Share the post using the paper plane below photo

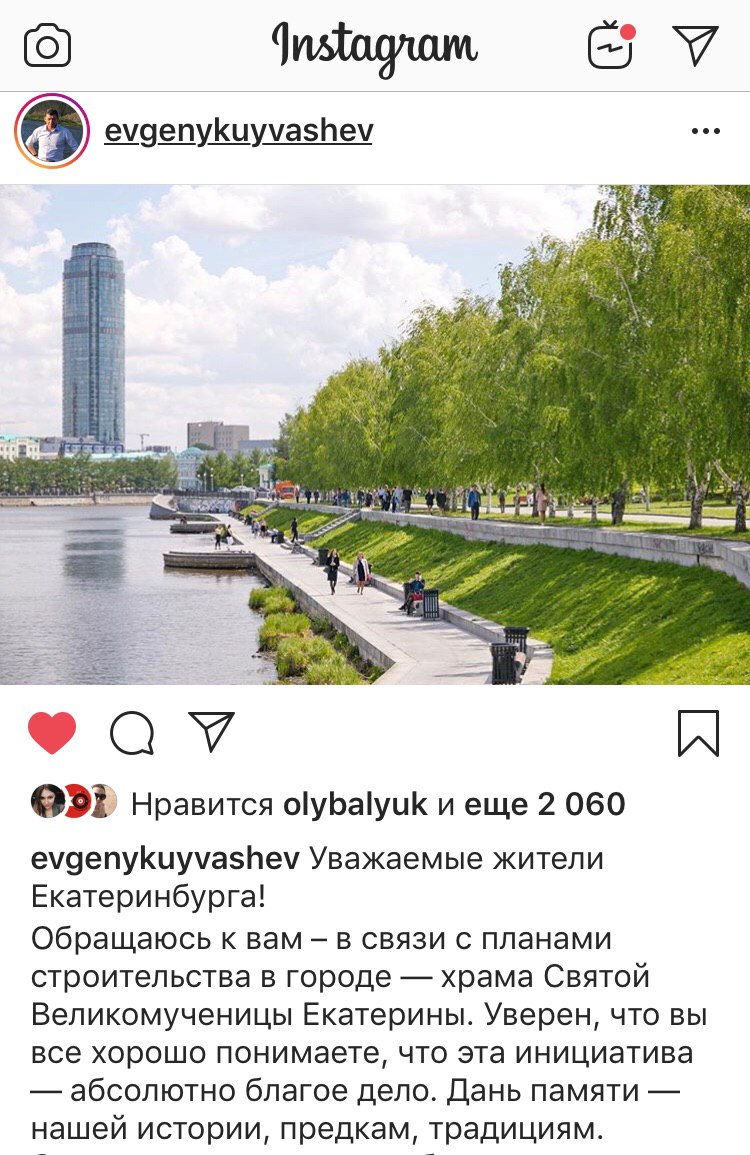click(x=211, y=732)
